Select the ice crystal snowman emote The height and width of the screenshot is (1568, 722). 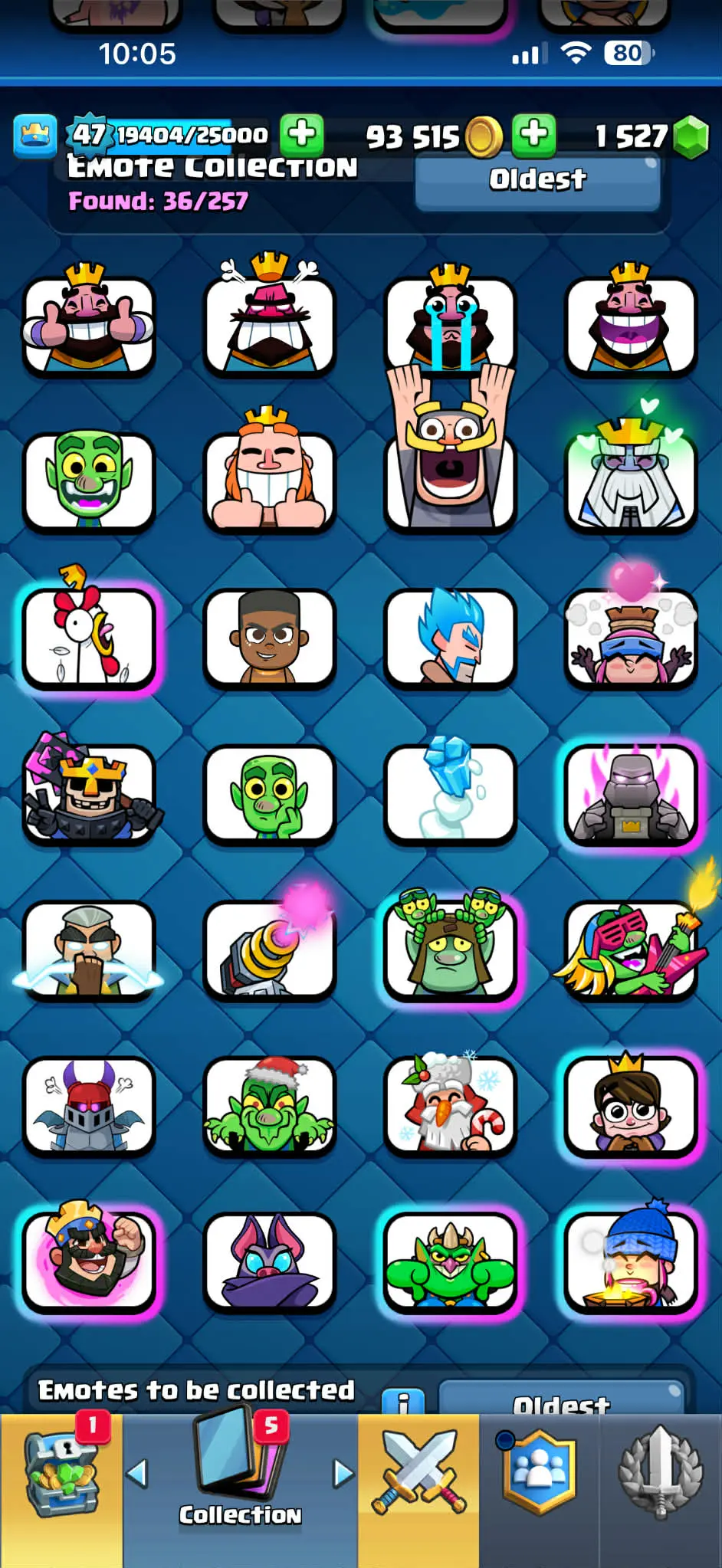tap(450, 793)
